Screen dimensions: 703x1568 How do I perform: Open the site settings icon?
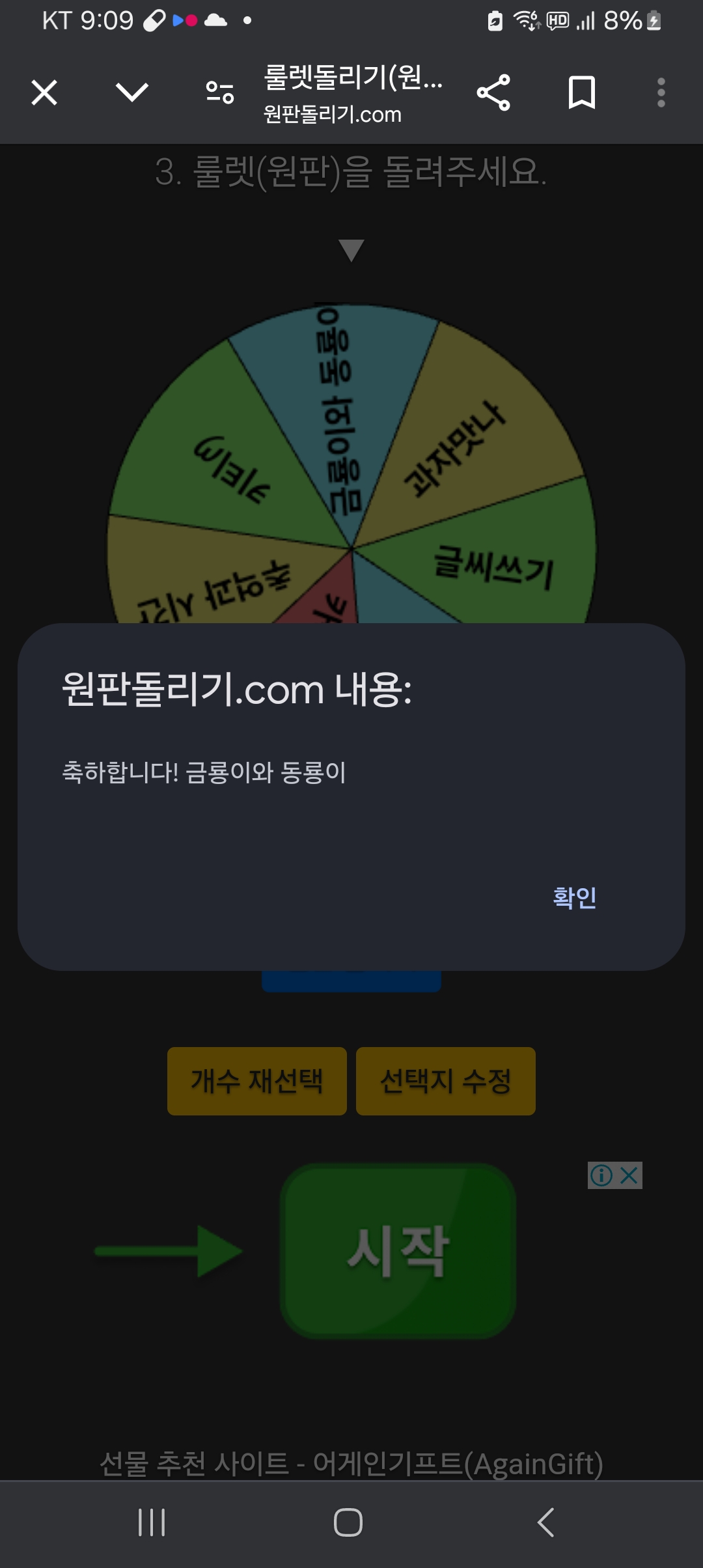(220, 92)
